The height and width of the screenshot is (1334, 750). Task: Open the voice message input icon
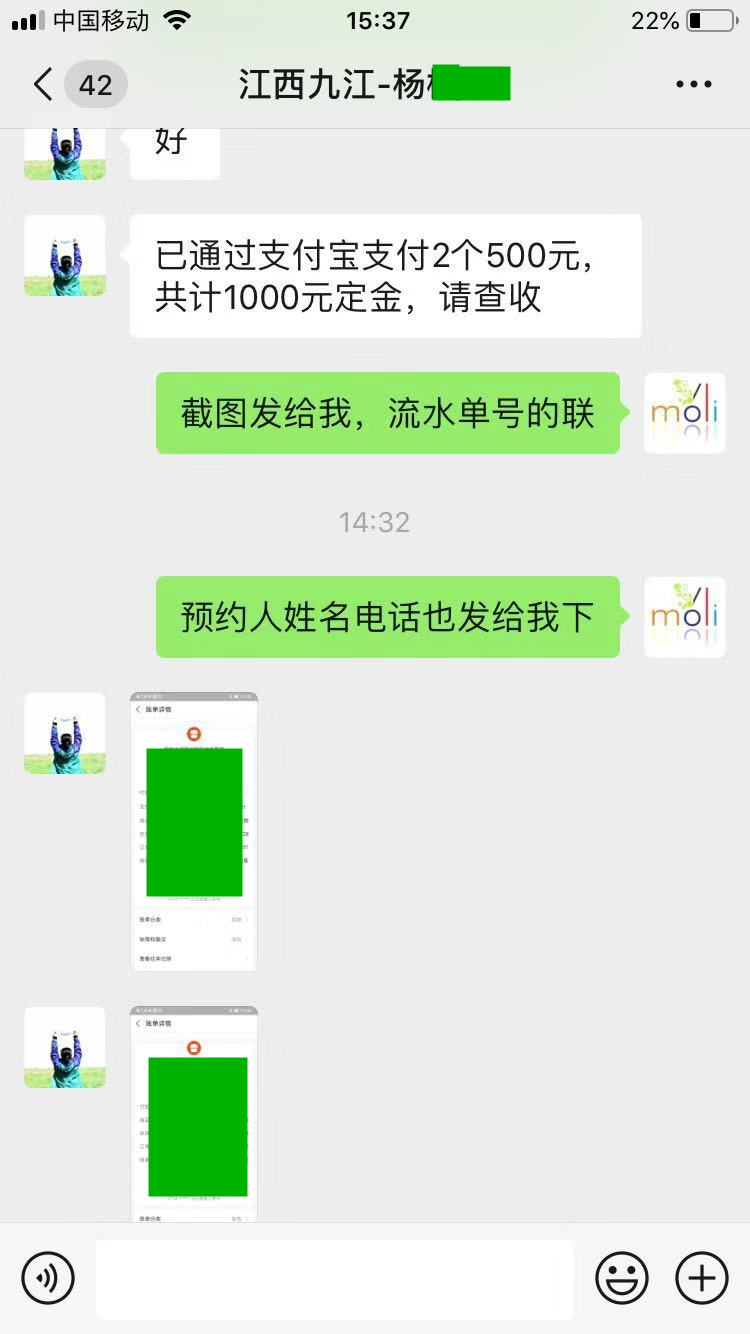click(48, 1278)
